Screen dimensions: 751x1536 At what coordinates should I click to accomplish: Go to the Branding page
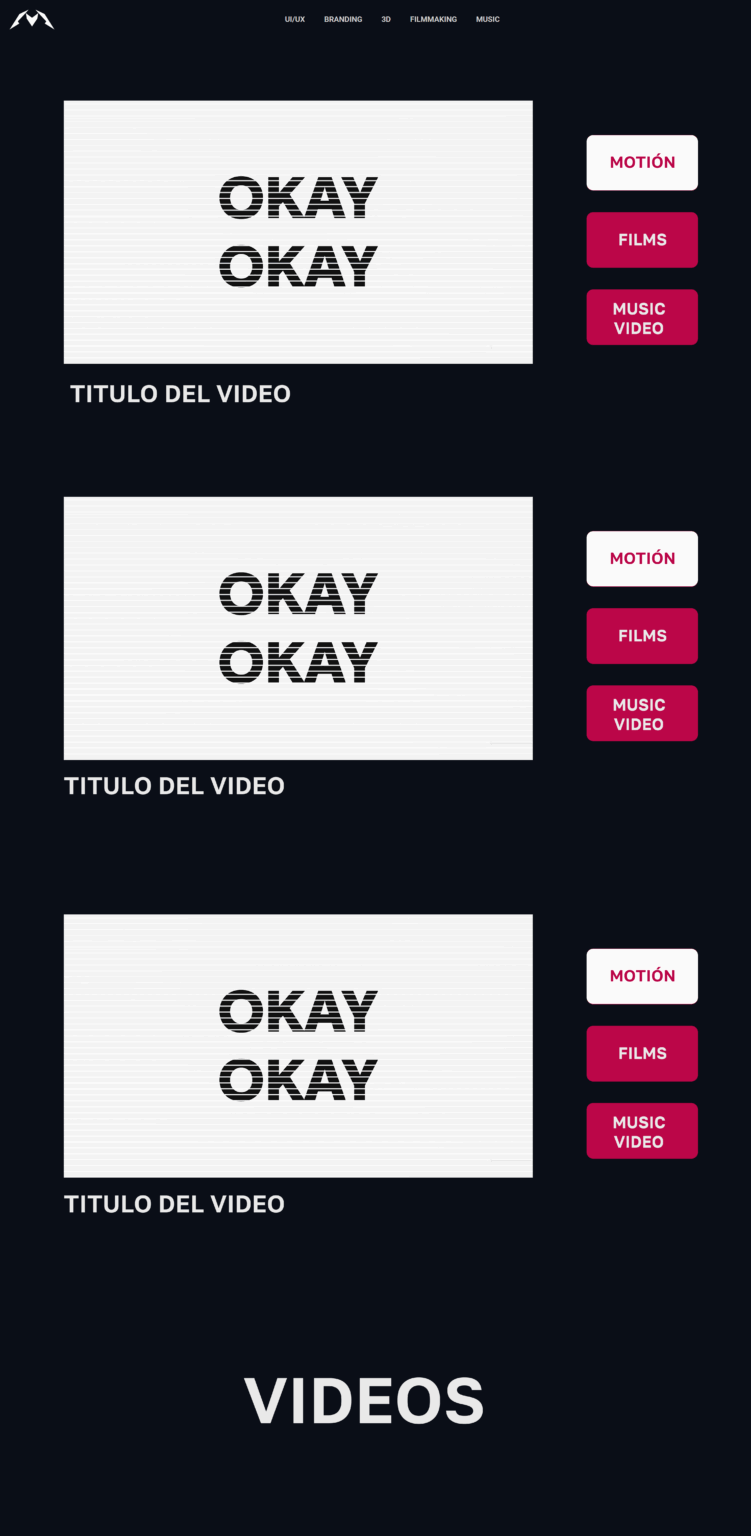point(343,19)
